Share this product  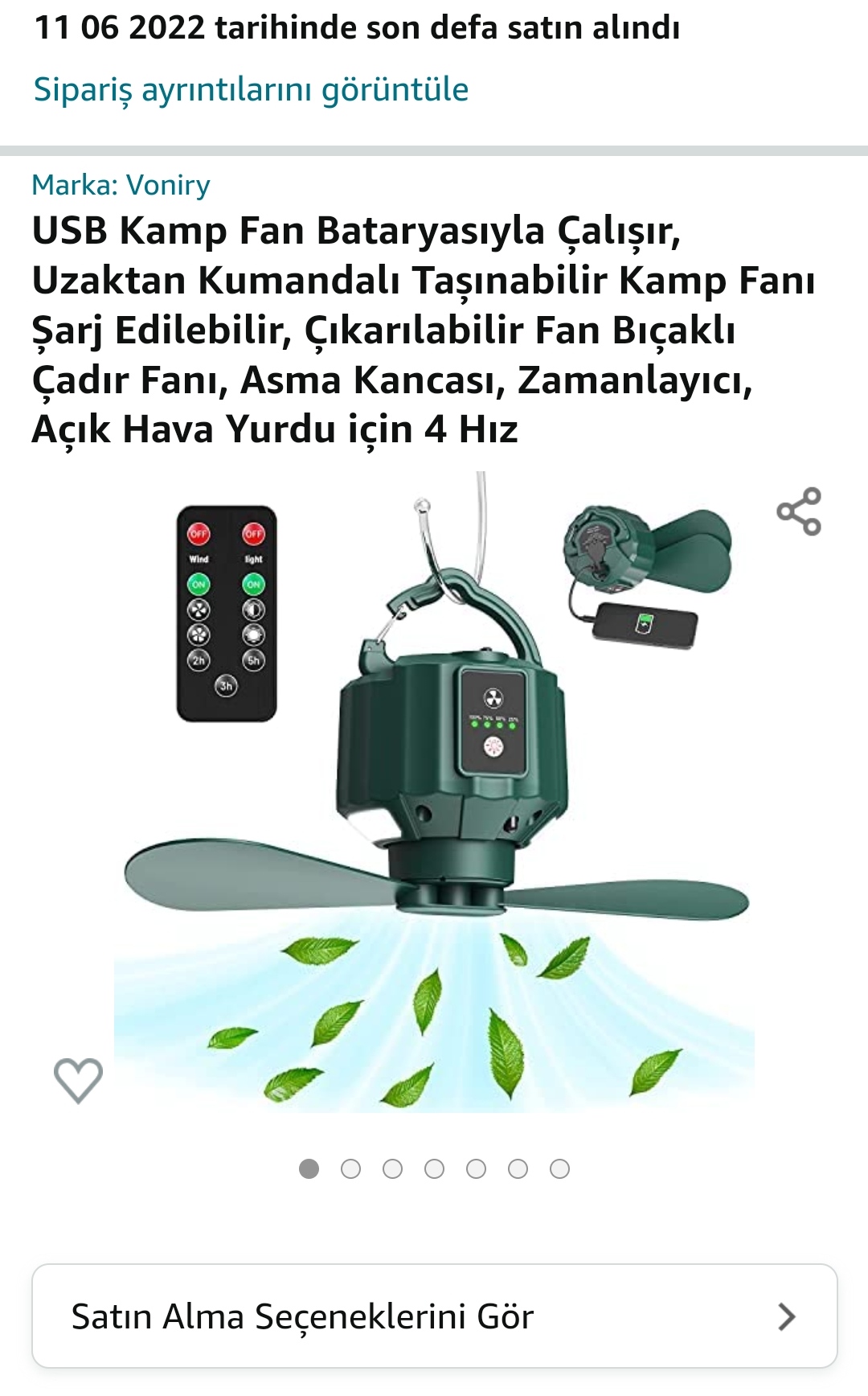[x=799, y=511]
